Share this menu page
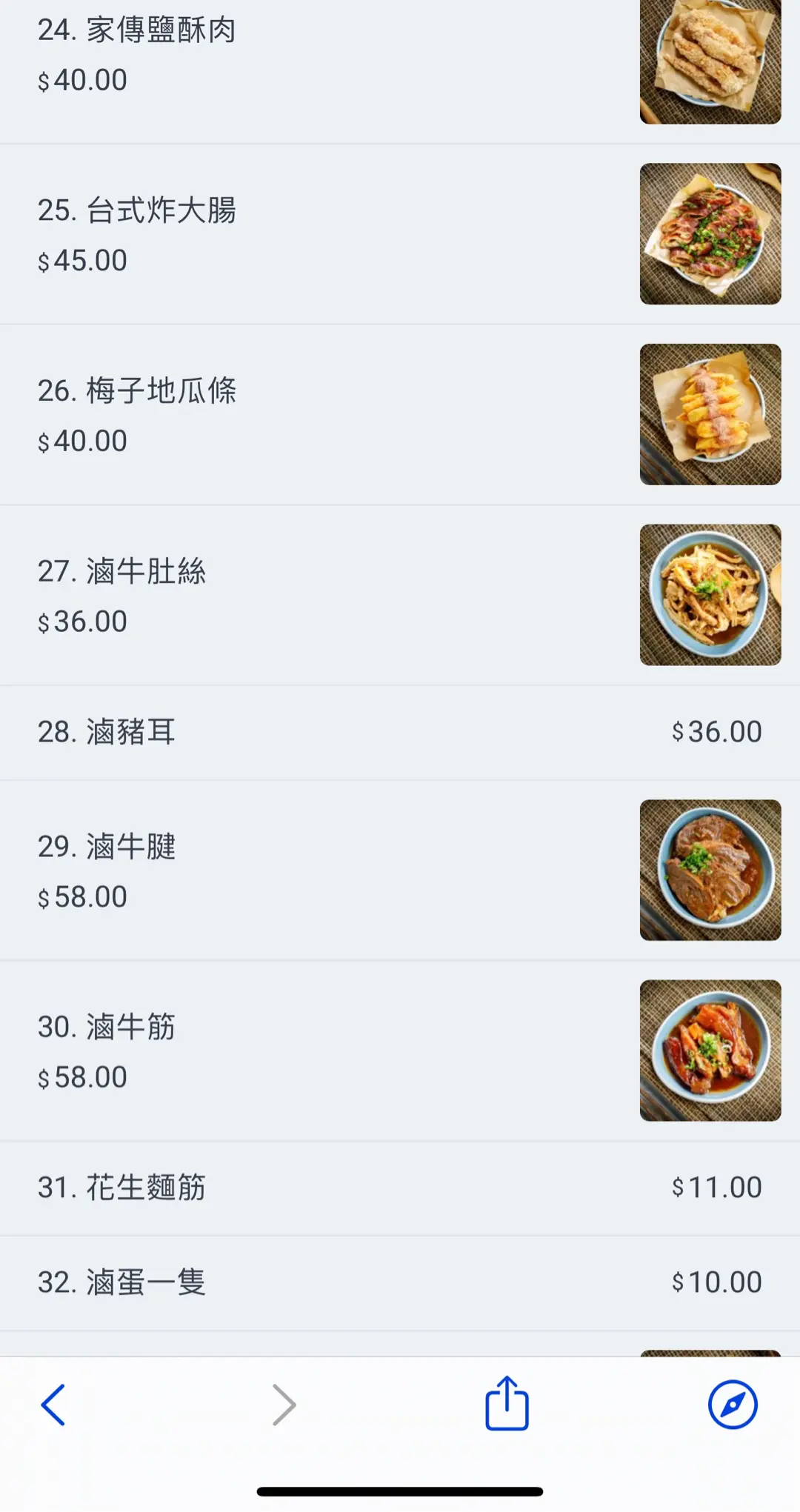The width and height of the screenshot is (800, 1512). coord(507,1403)
